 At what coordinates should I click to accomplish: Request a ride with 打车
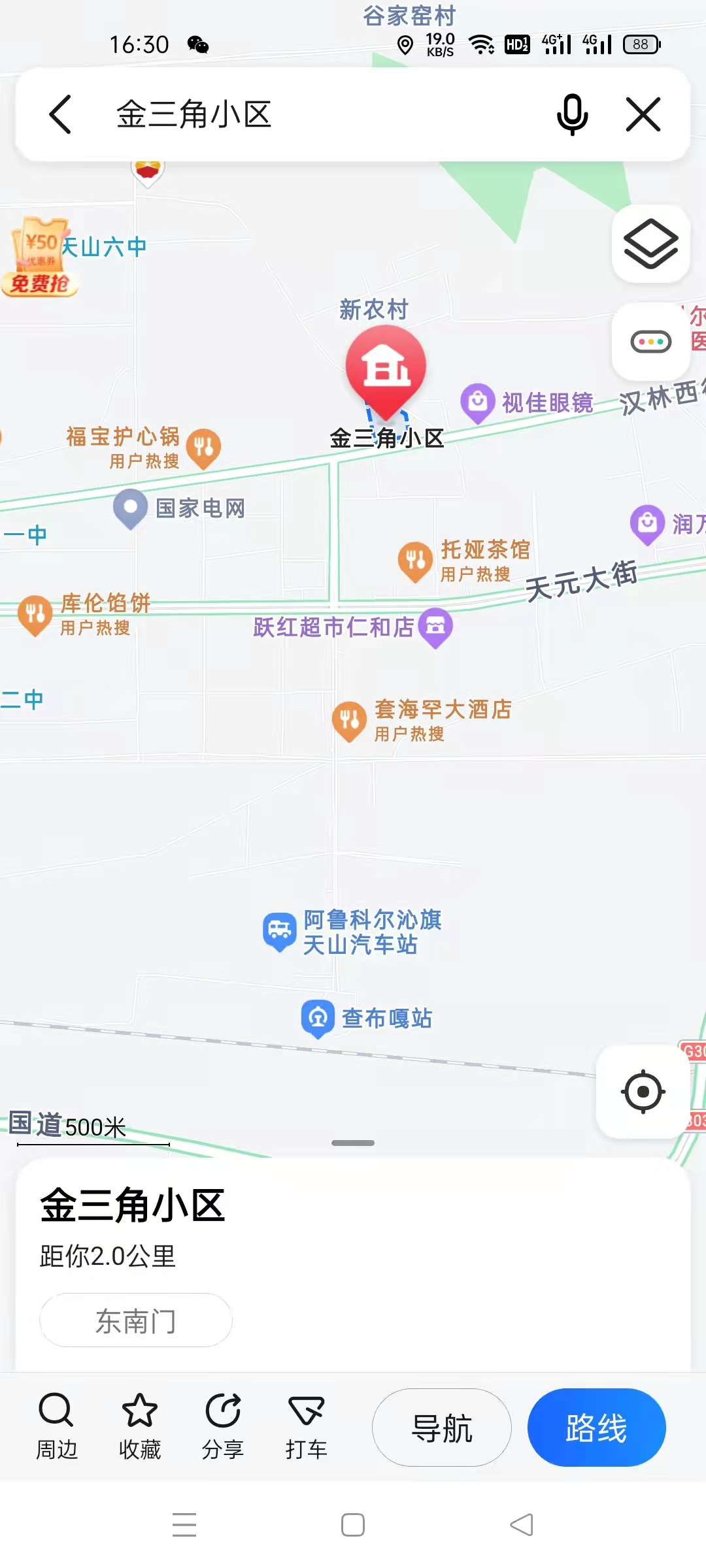[306, 1428]
